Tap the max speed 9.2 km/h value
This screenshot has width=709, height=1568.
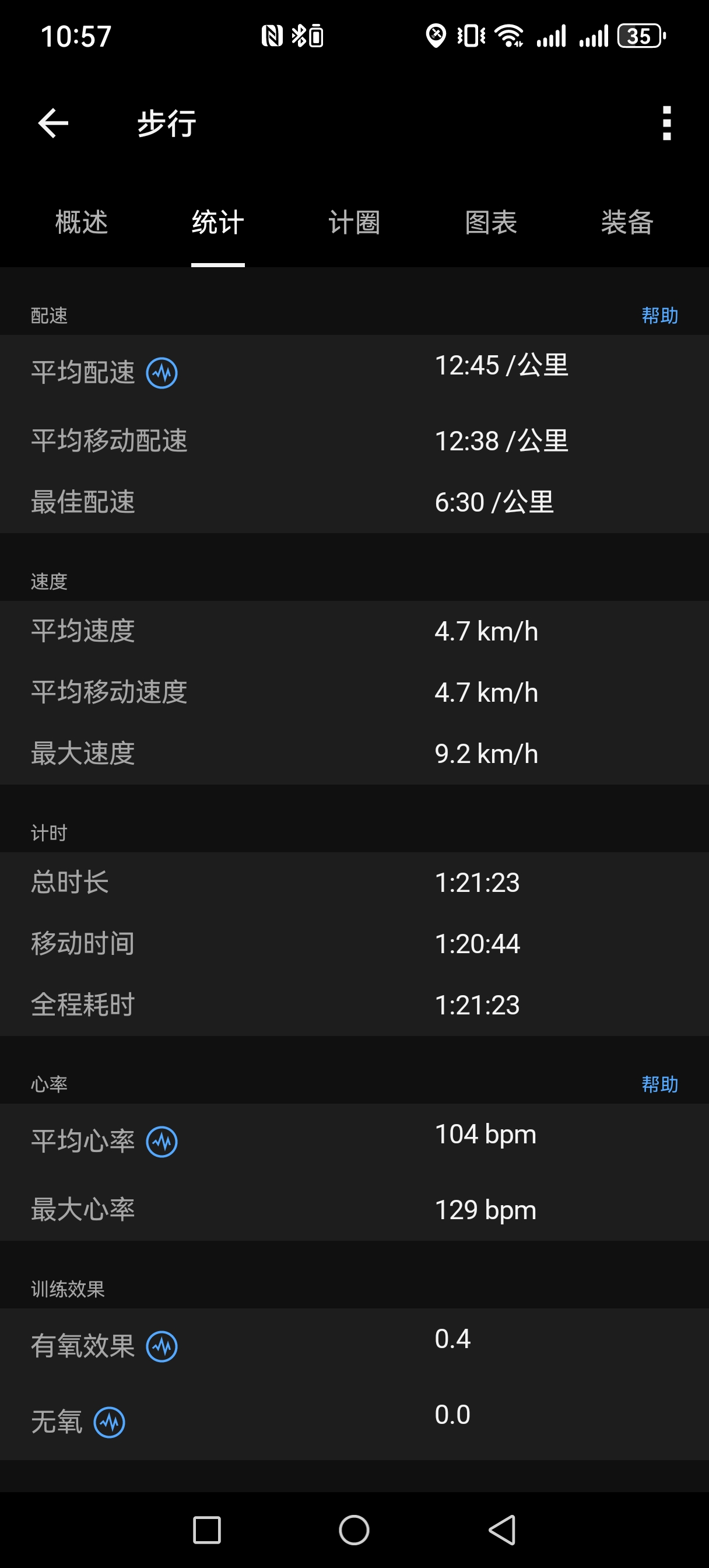point(487,754)
